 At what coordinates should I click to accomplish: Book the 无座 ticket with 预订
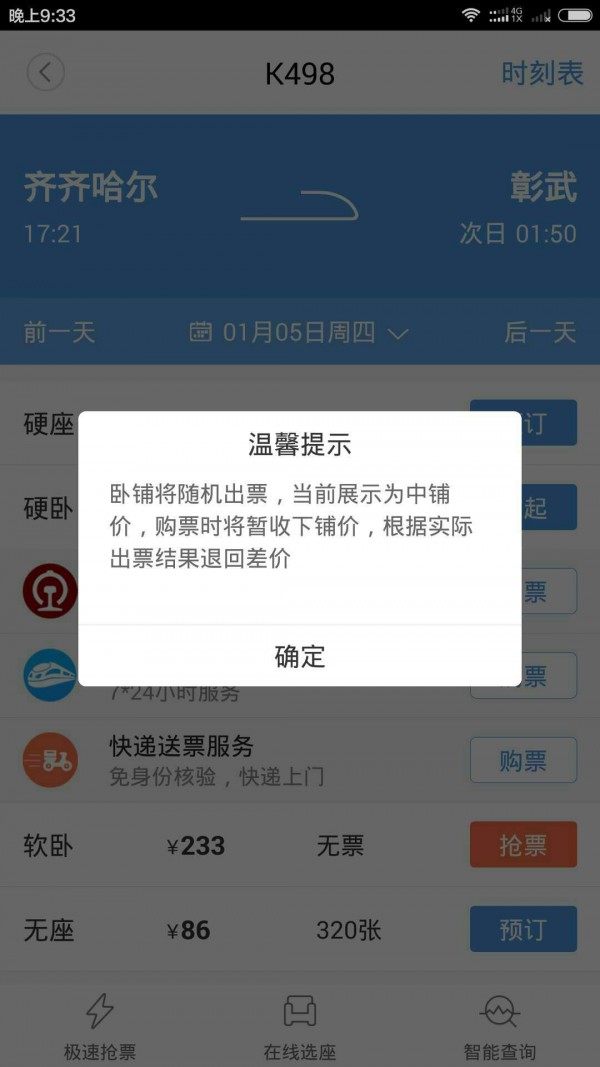(x=523, y=929)
